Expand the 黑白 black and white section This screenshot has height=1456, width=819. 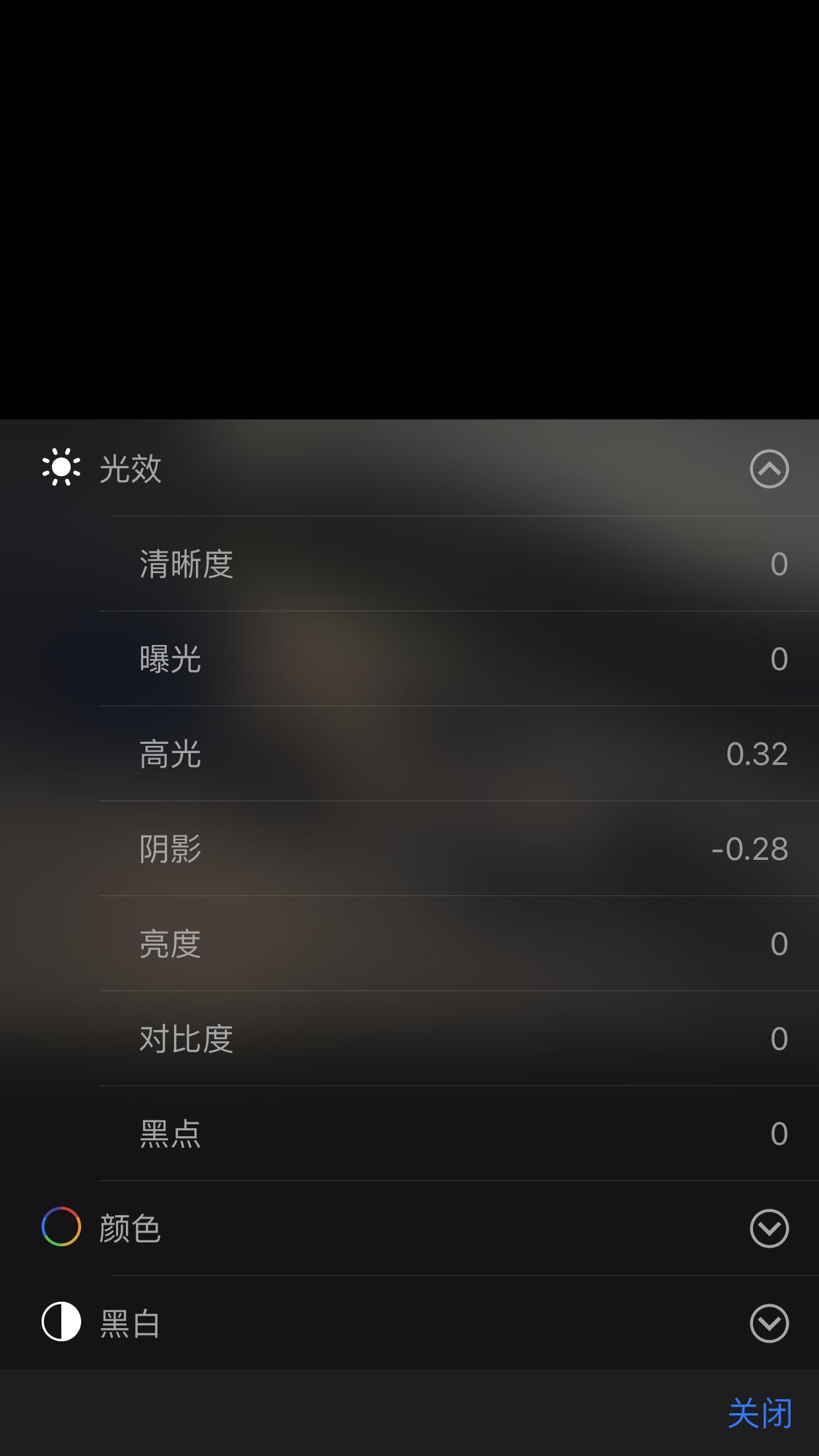[770, 1323]
